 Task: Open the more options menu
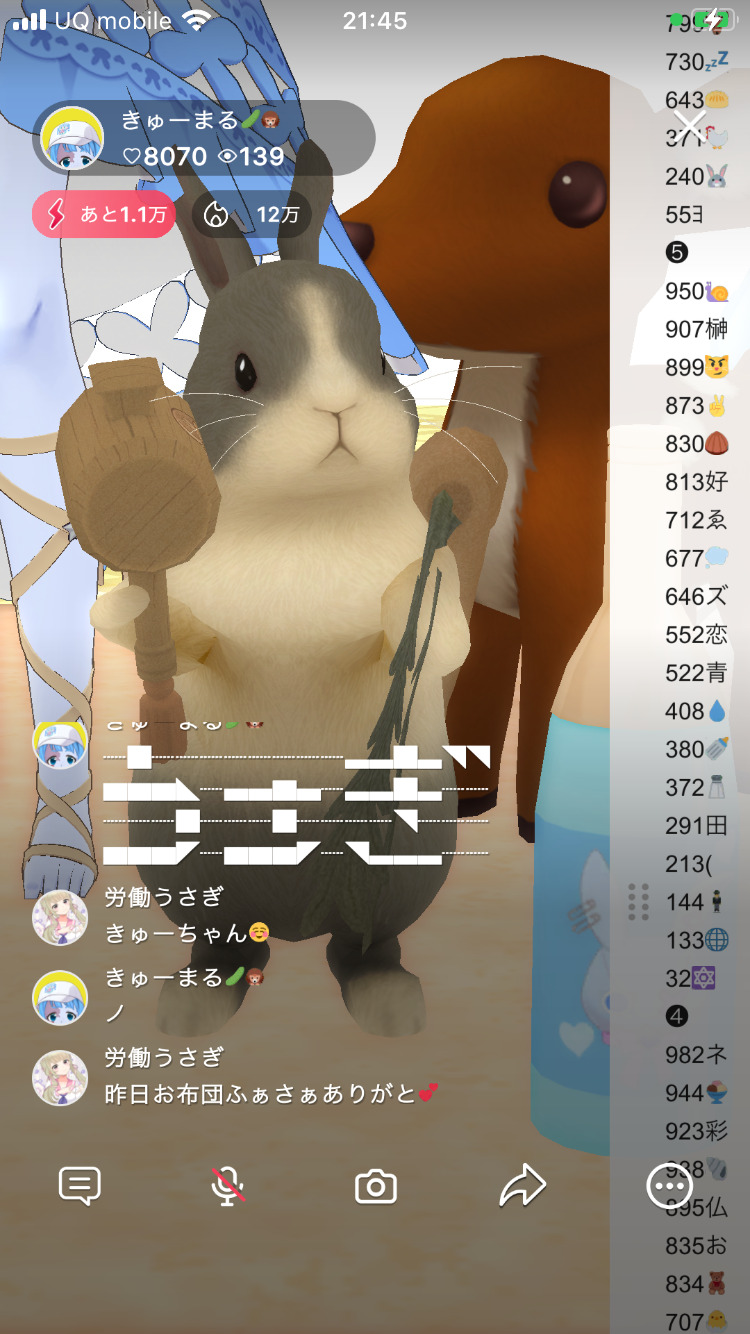(x=669, y=1186)
